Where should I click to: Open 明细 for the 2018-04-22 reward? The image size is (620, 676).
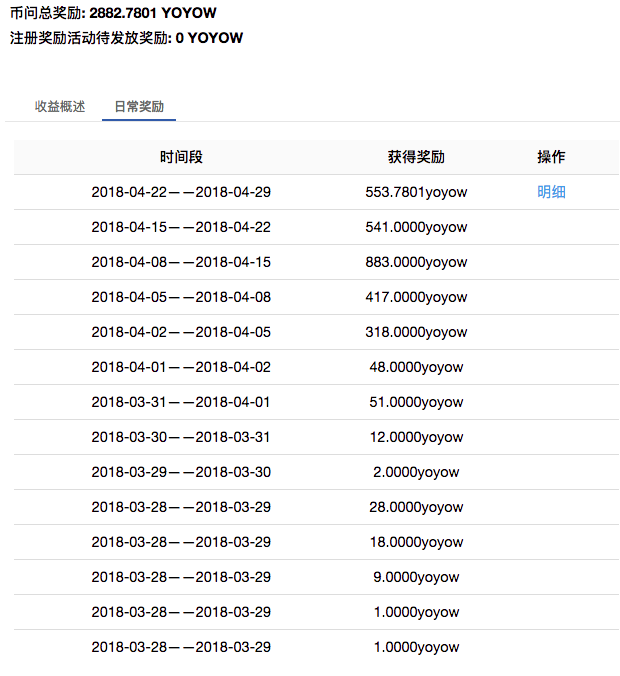tap(551, 192)
